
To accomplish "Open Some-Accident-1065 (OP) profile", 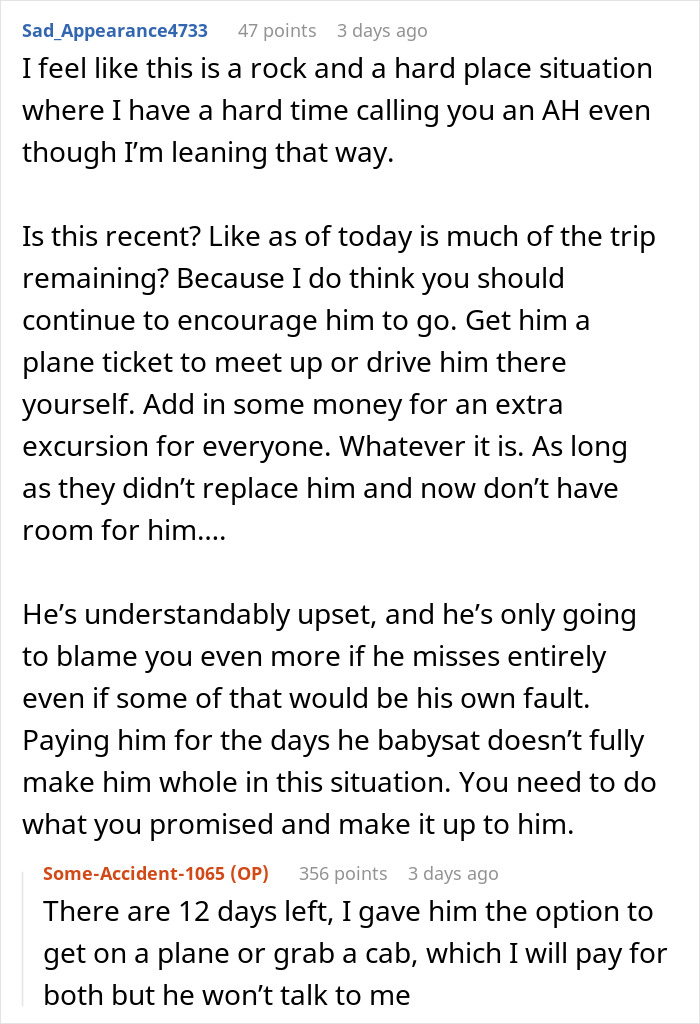I will pyautogui.click(x=155, y=873).
